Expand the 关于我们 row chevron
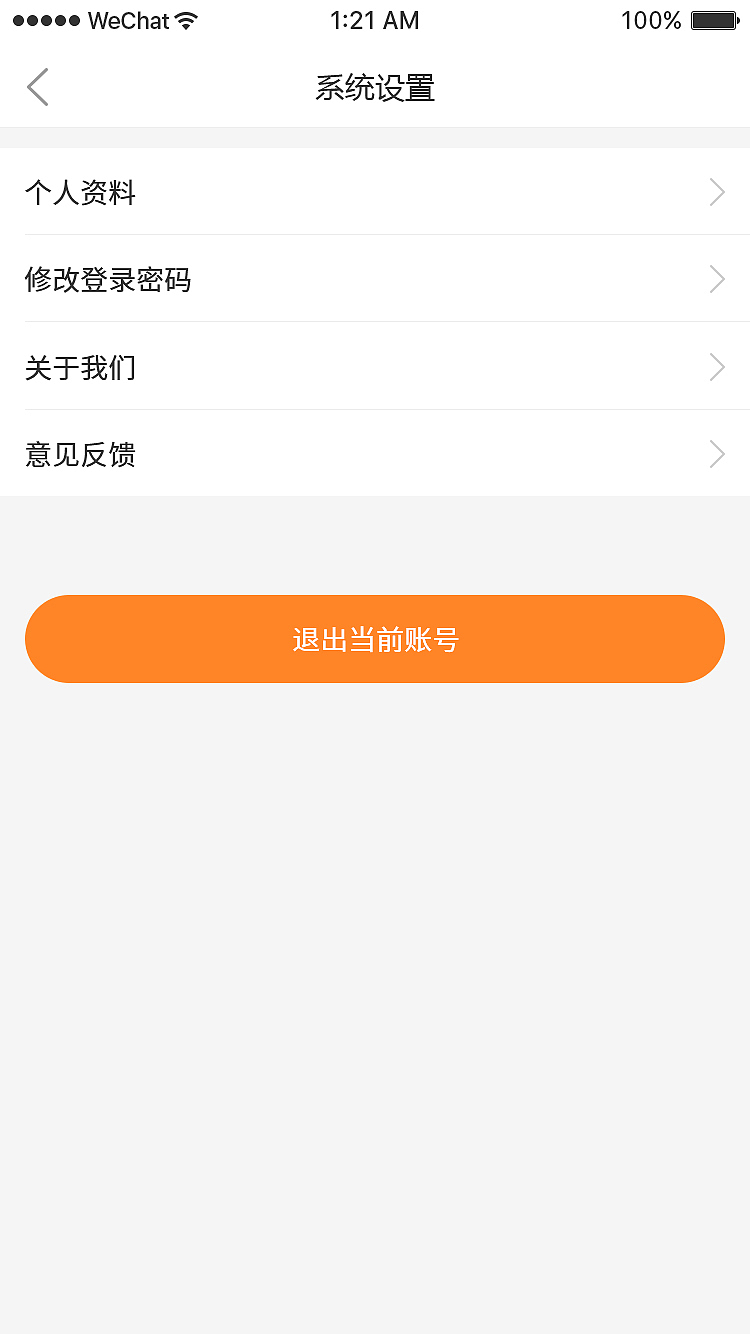The height and width of the screenshot is (1334, 750). coord(716,367)
